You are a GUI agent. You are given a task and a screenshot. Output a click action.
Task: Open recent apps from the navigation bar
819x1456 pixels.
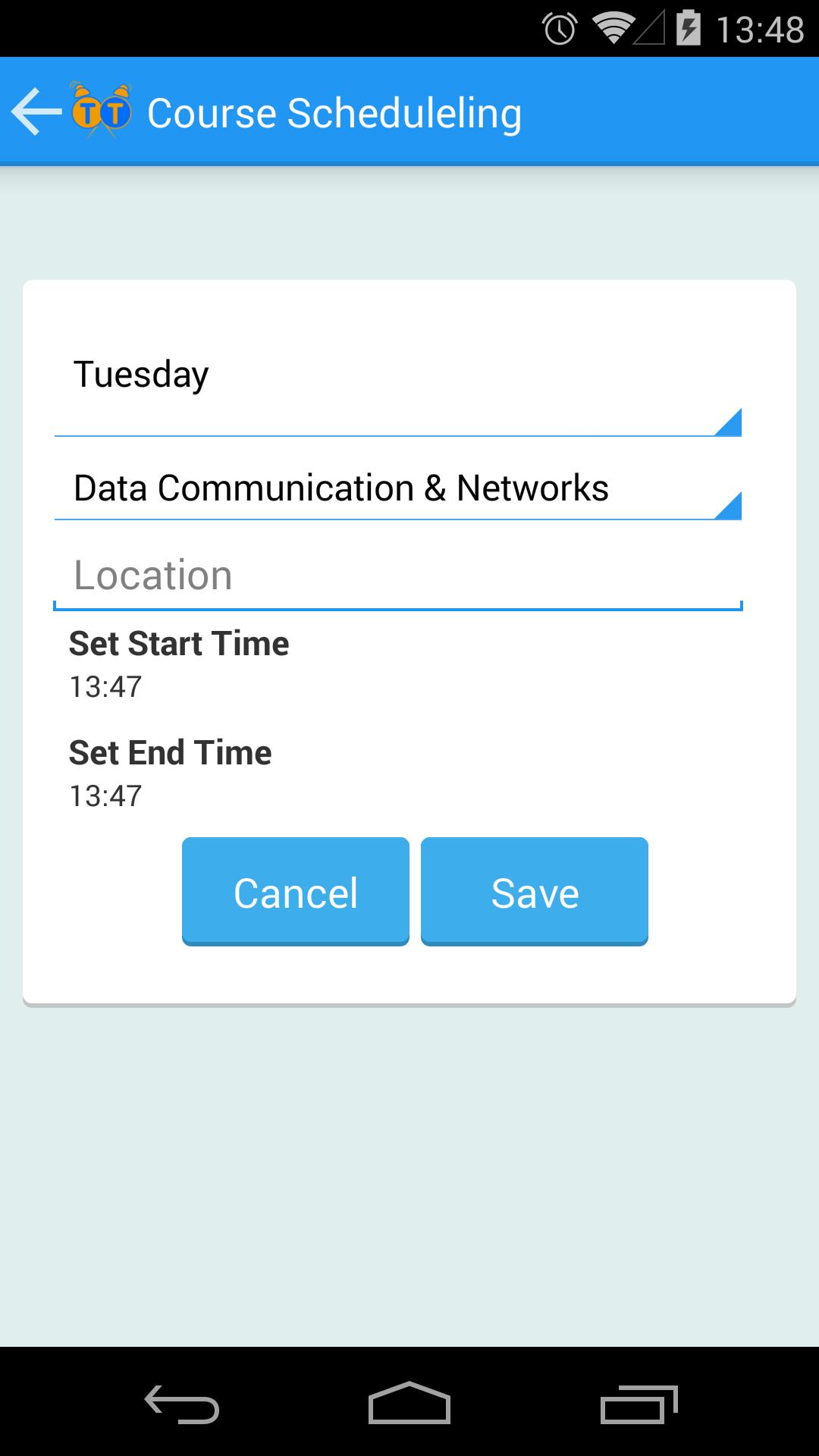[x=641, y=1402]
